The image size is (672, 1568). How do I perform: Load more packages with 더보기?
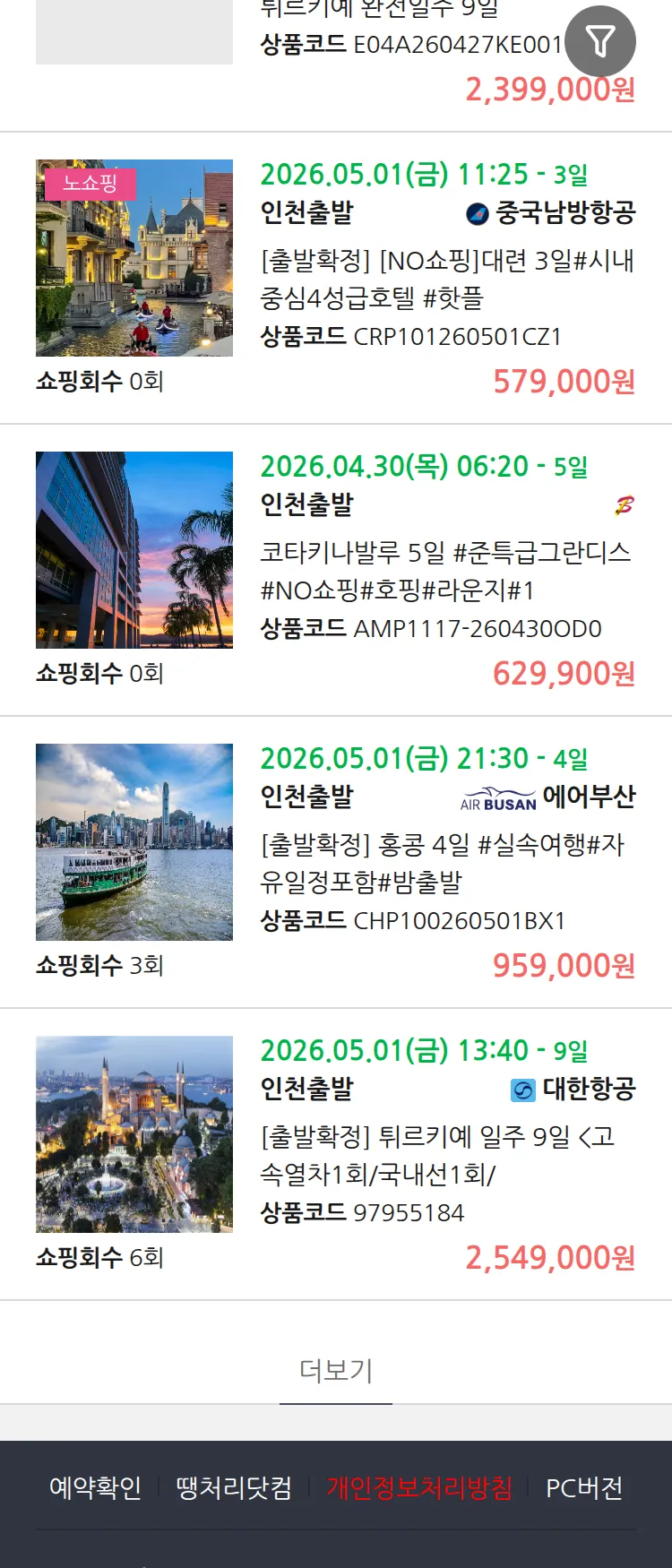(x=336, y=1370)
